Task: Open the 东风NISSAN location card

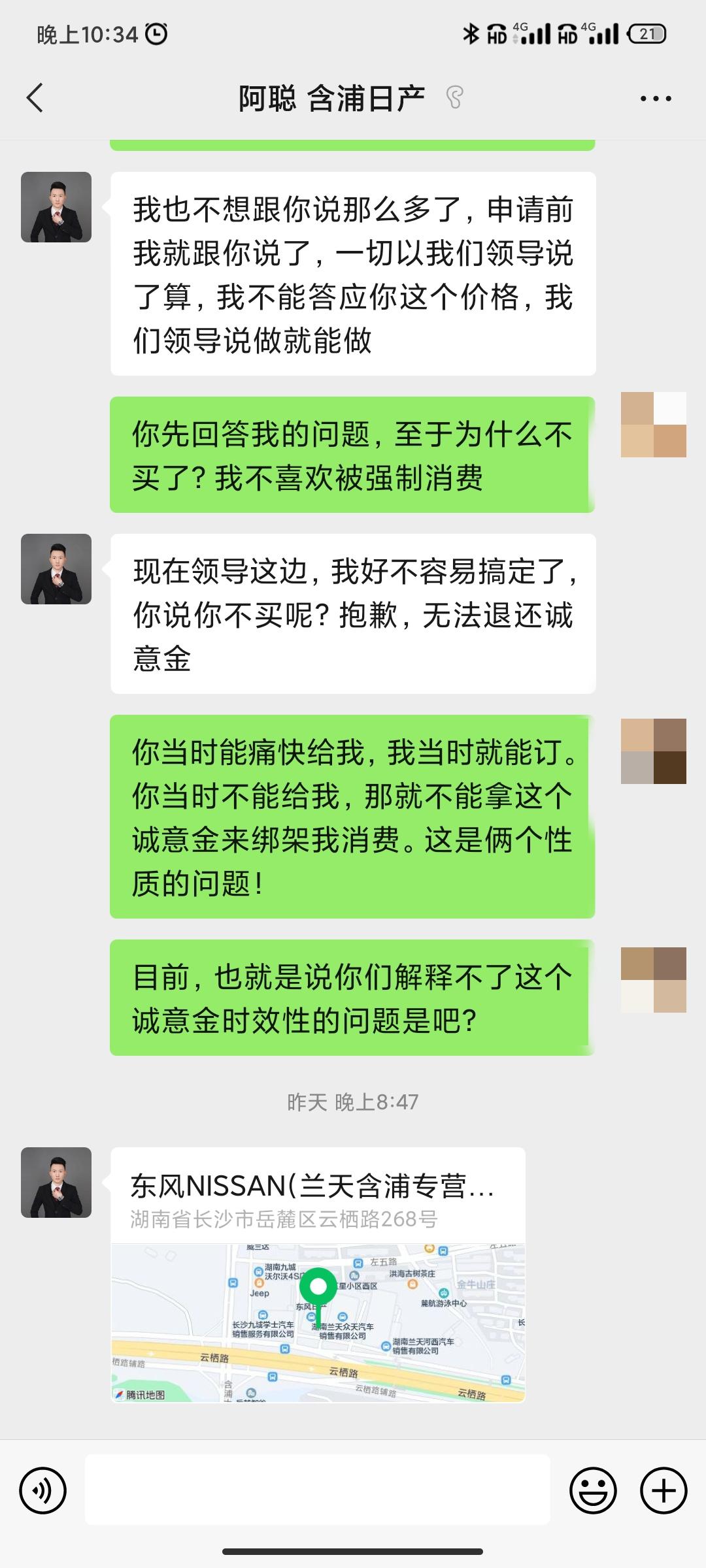Action: pyautogui.click(x=318, y=1275)
